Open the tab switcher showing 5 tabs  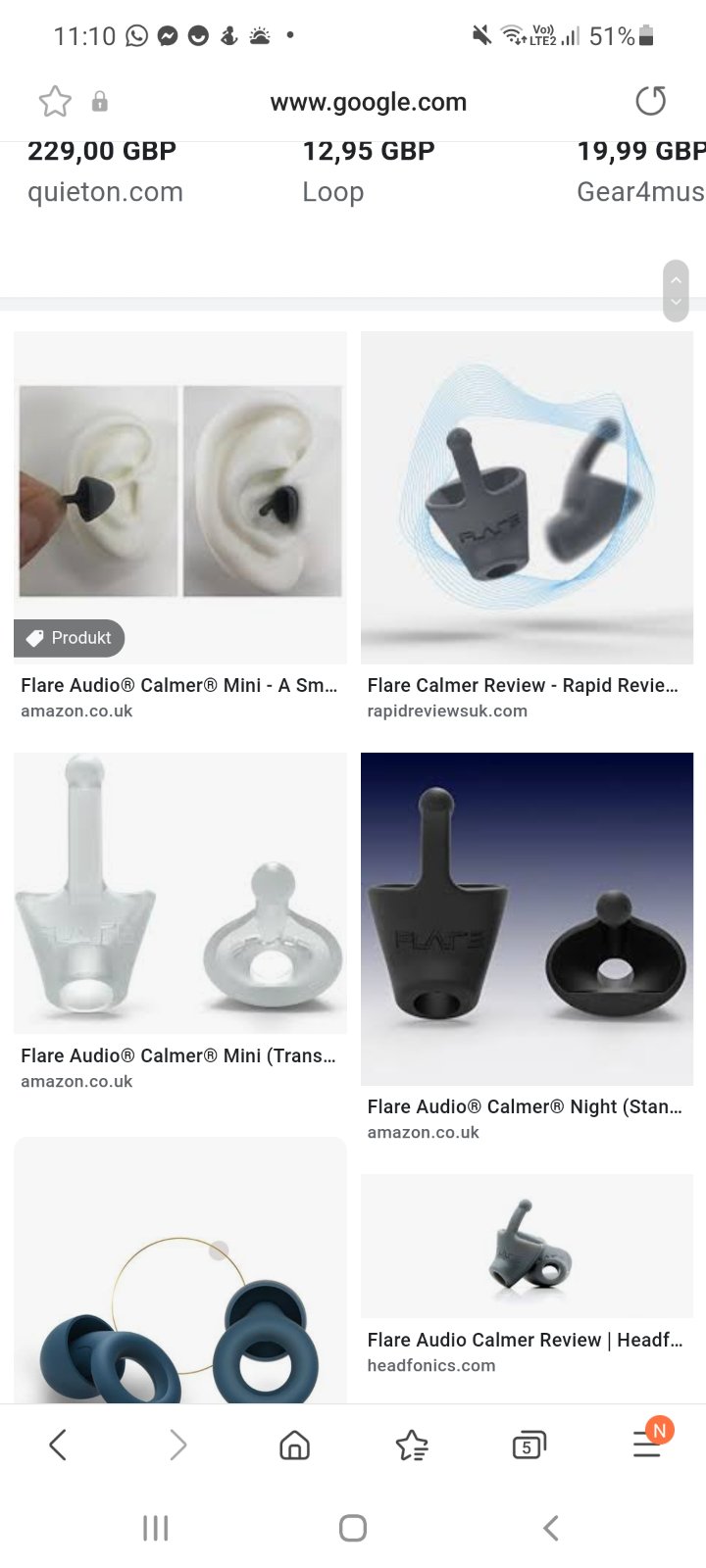click(x=529, y=1445)
